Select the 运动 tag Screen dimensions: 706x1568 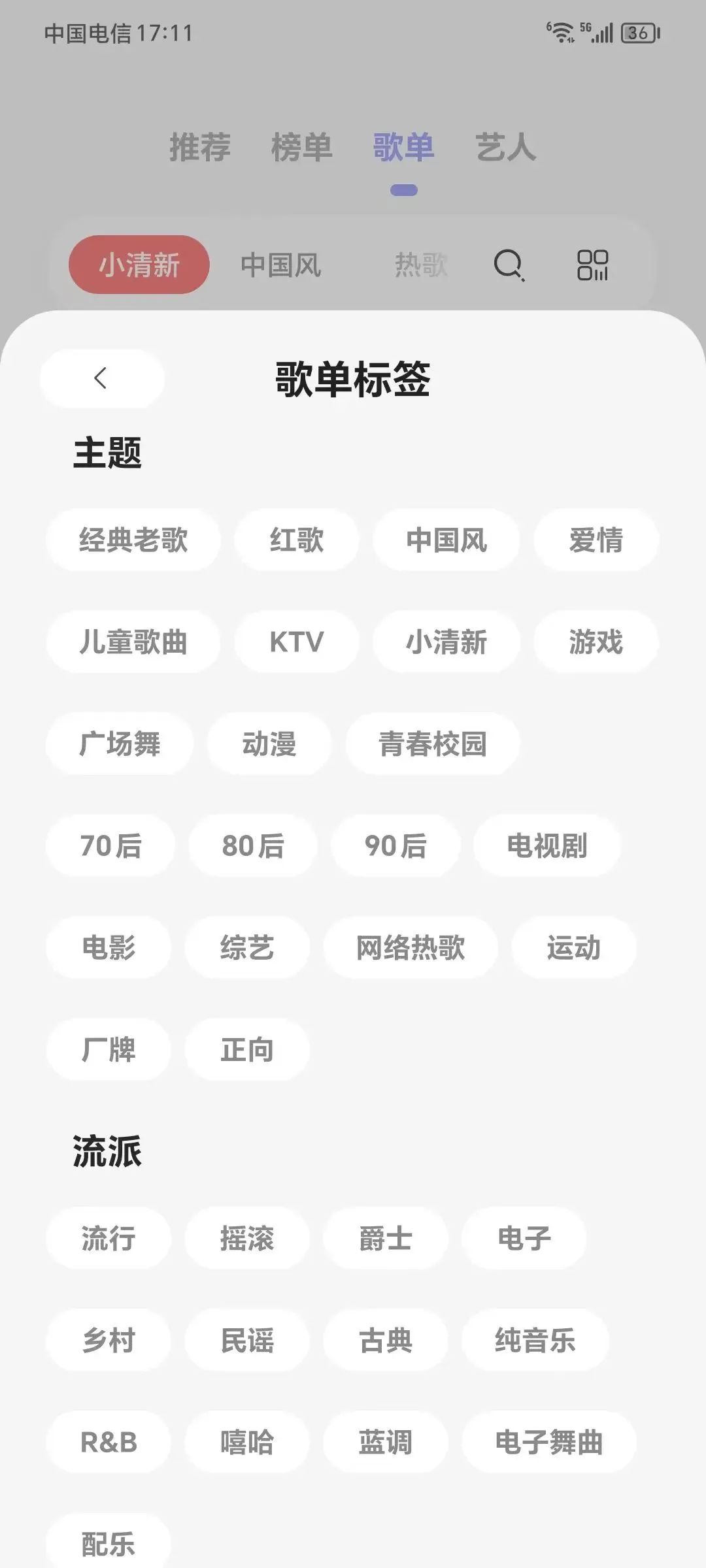pos(574,948)
